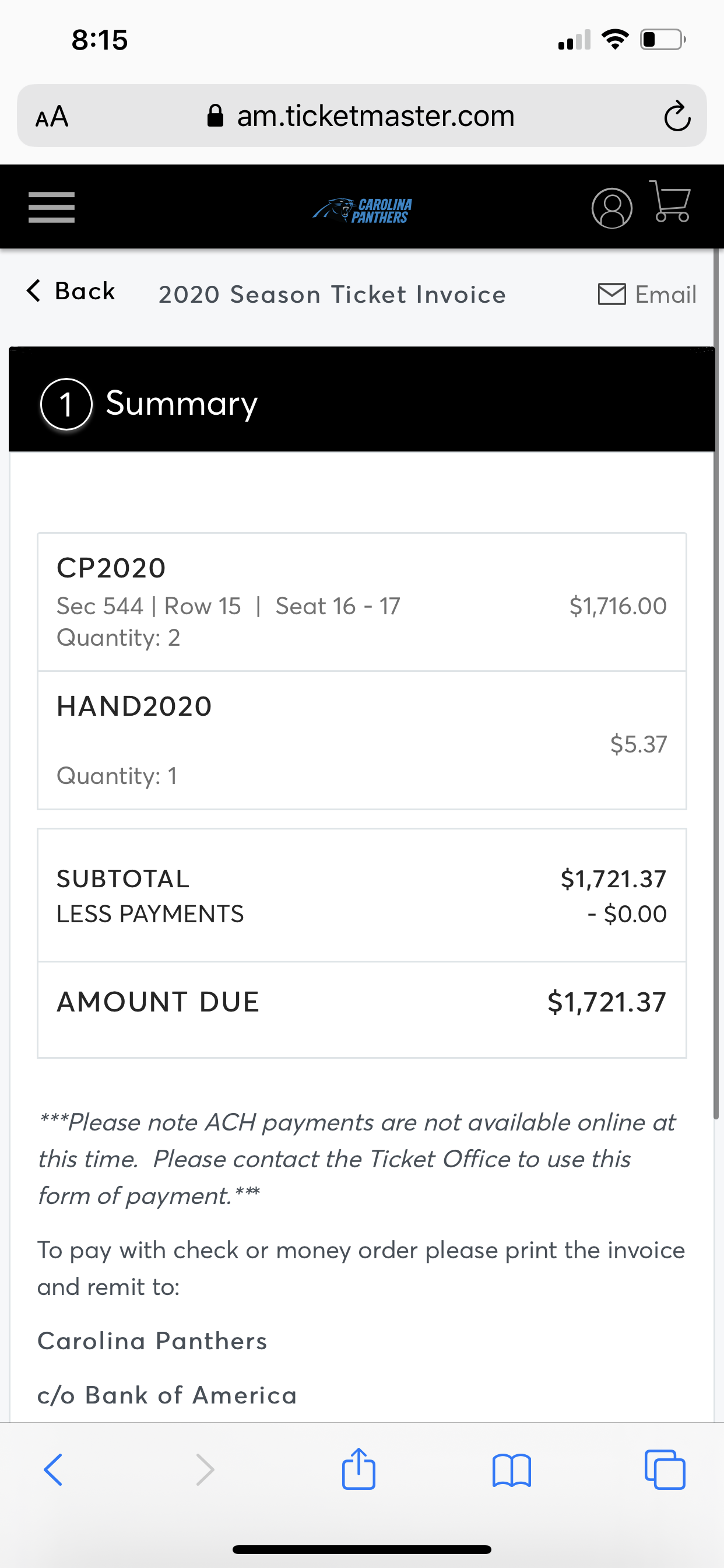724x1568 pixels.
Task: Email the season ticket invoice
Action: (647, 294)
